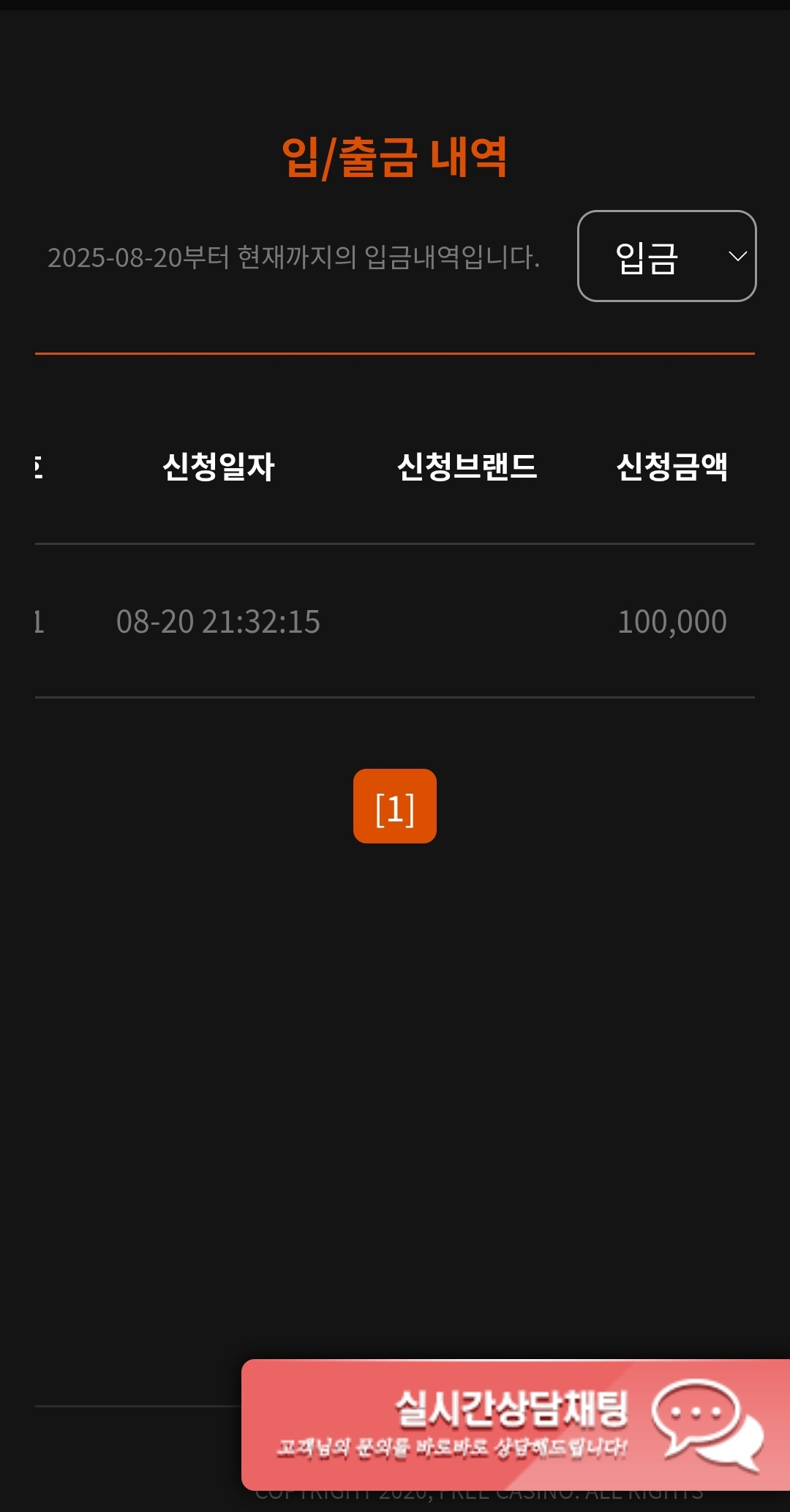Image resolution: width=790 pixels, height=1512 pixels.
Task: Select page [1] in pagination
Action: point(395,806)
